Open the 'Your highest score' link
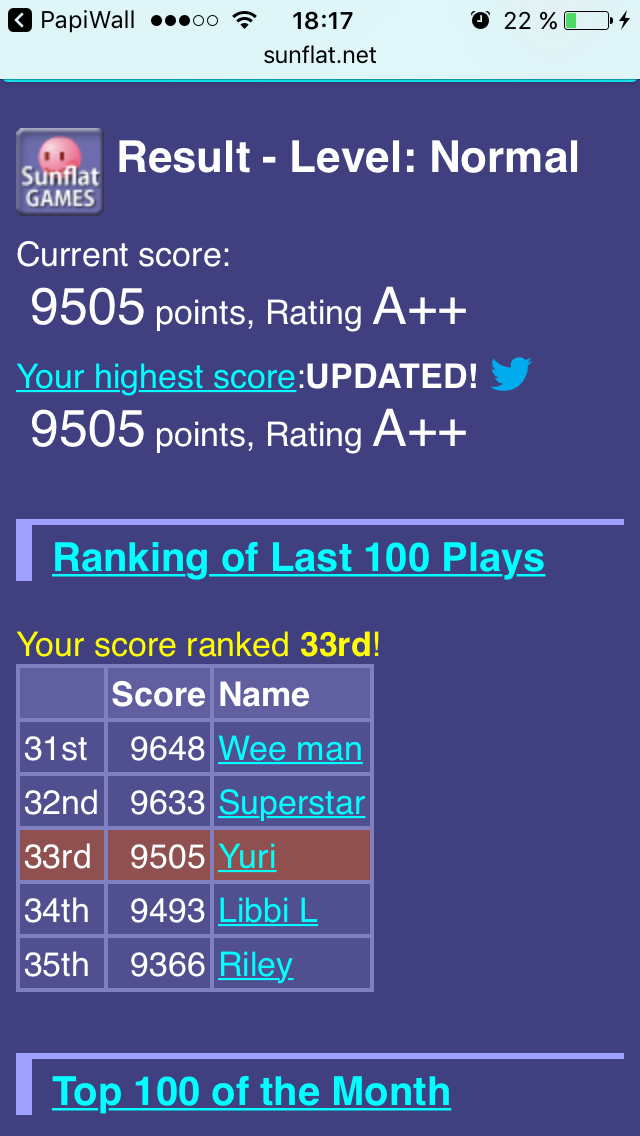 156,377
